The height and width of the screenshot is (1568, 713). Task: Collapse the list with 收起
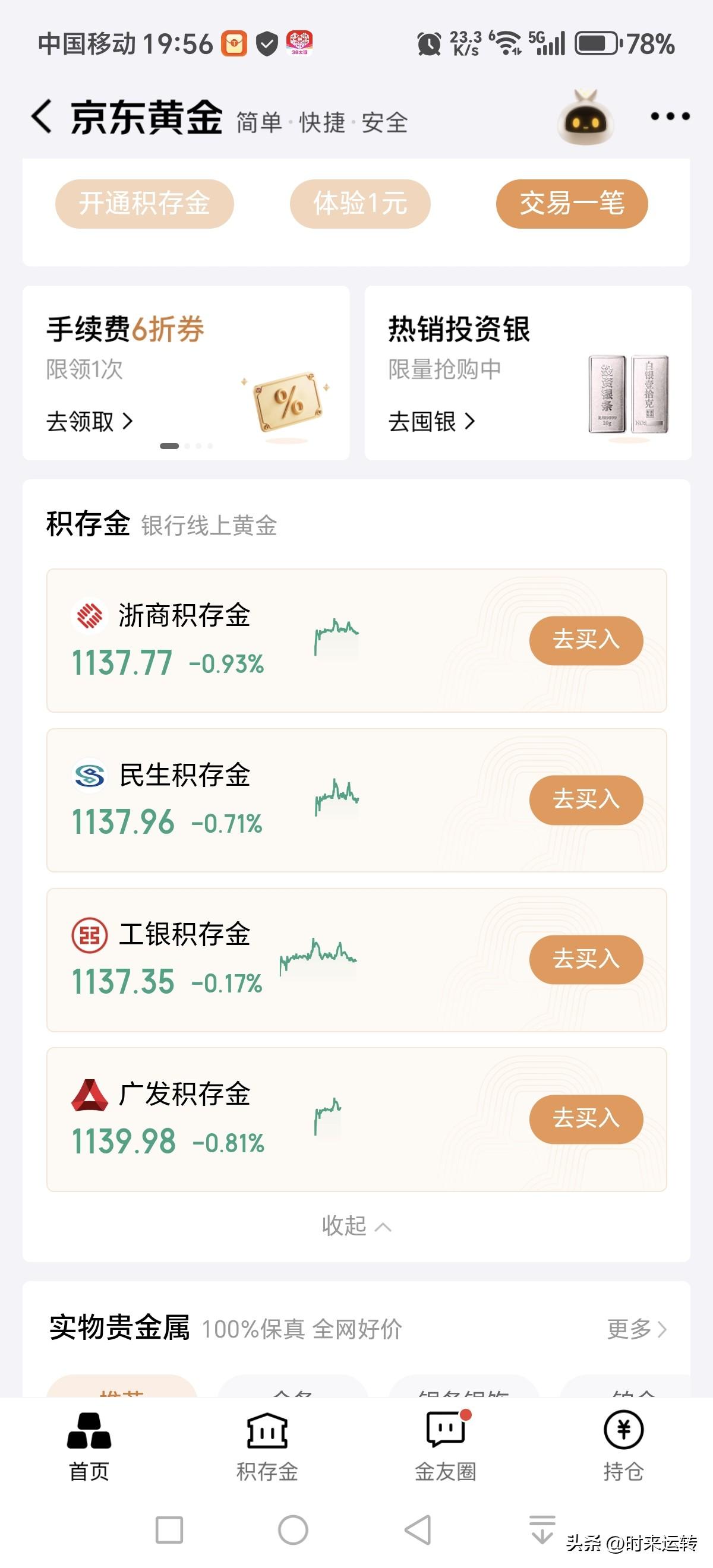tap(356, 1226)
